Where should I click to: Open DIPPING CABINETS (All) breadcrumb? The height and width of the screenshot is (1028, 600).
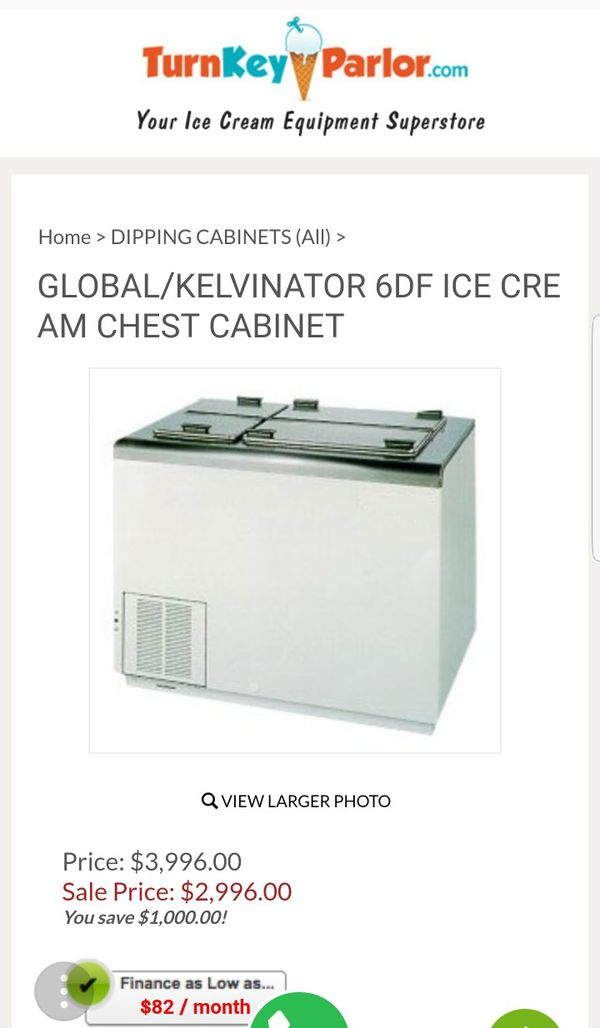click(x=220, y=237)
